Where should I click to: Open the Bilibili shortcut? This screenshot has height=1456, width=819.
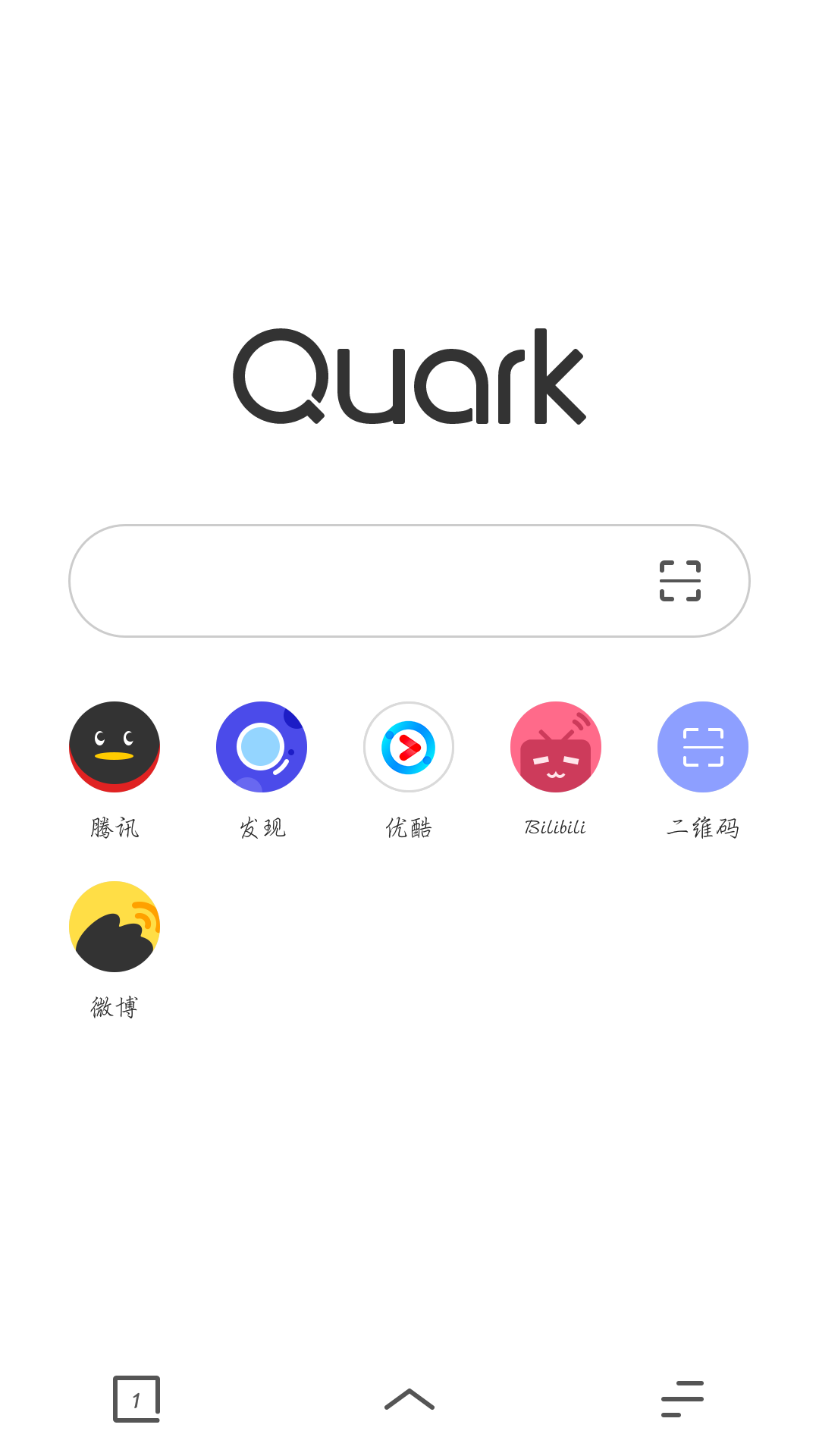coord(556,747)
